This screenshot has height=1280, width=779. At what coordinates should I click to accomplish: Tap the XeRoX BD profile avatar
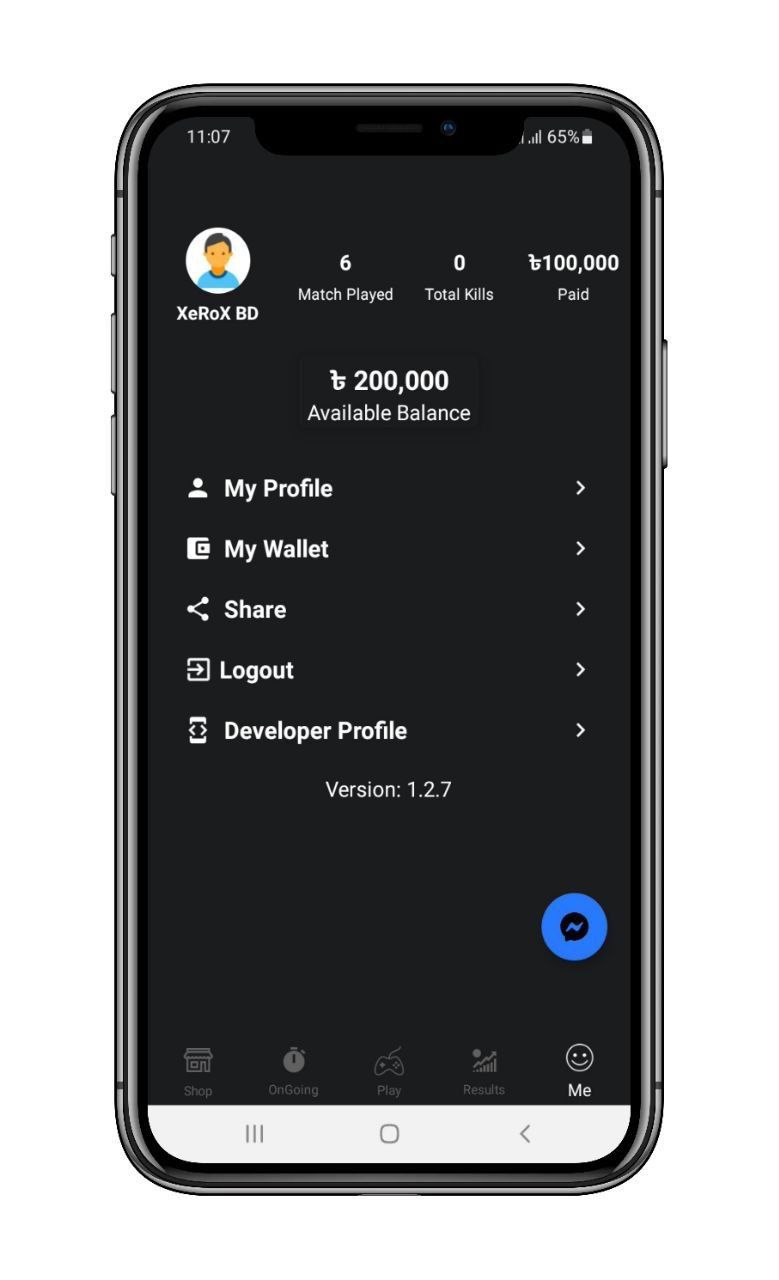[x=218, y=260]
